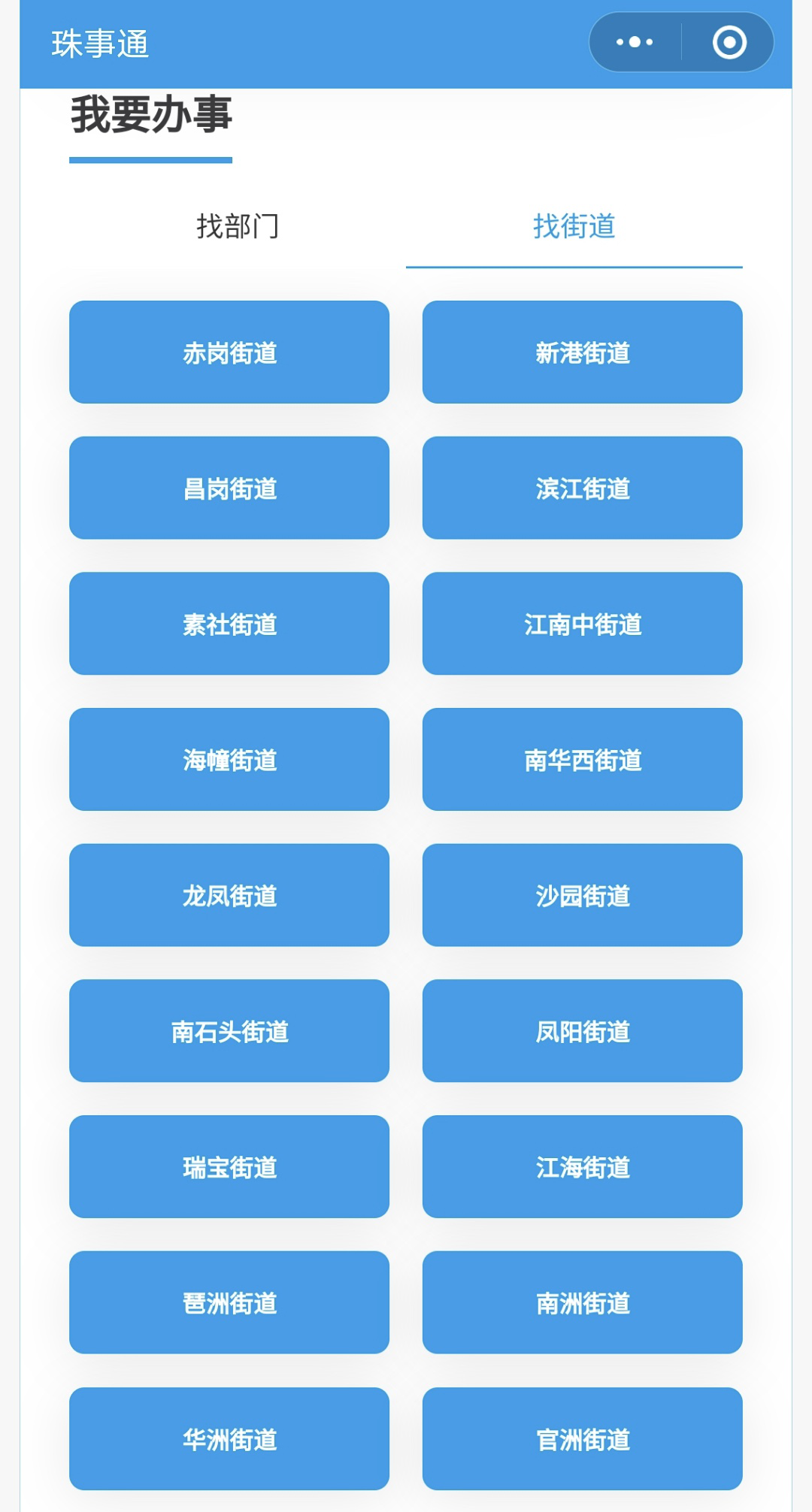Select 瑞宝街道

pyautogui.click(x=229, y=1167)
